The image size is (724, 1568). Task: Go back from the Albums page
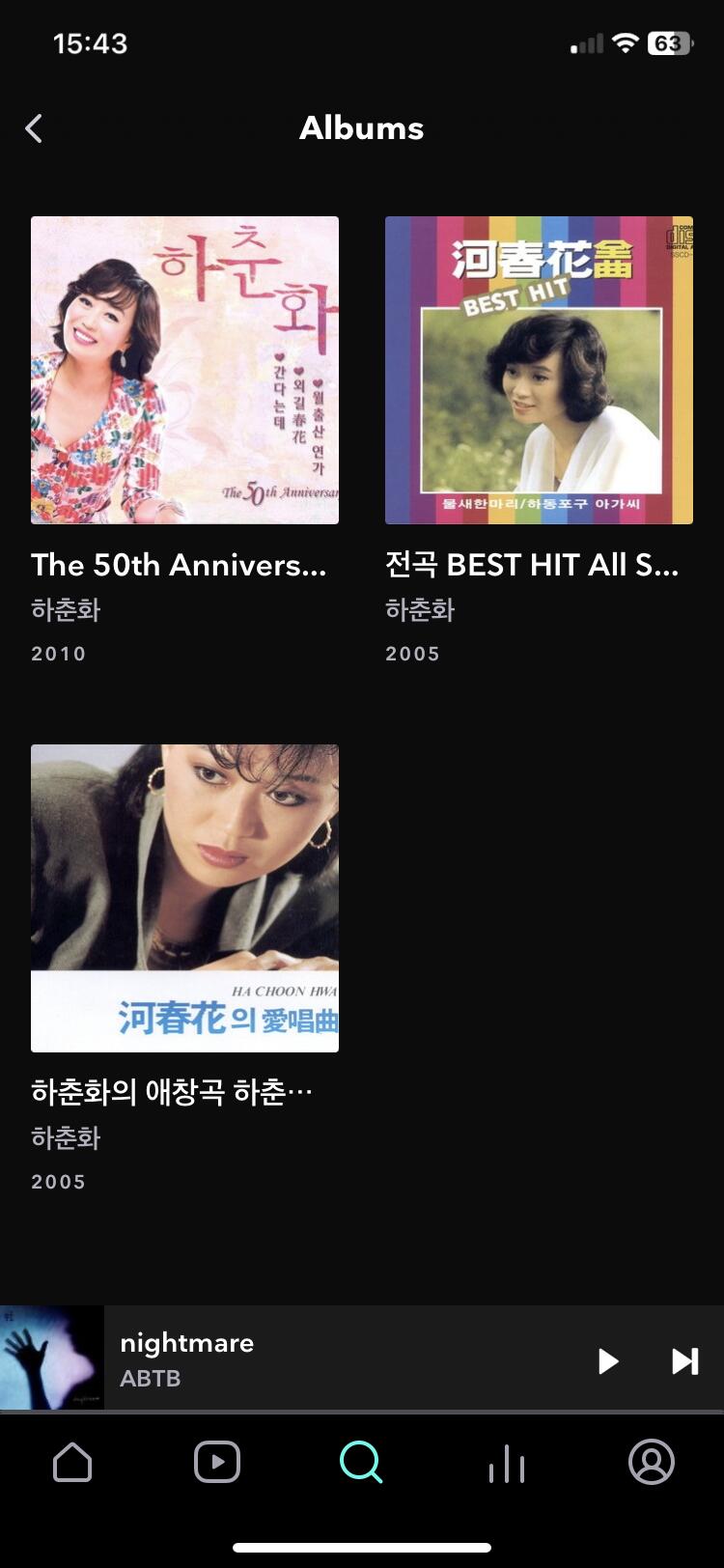tap(34, 128)
